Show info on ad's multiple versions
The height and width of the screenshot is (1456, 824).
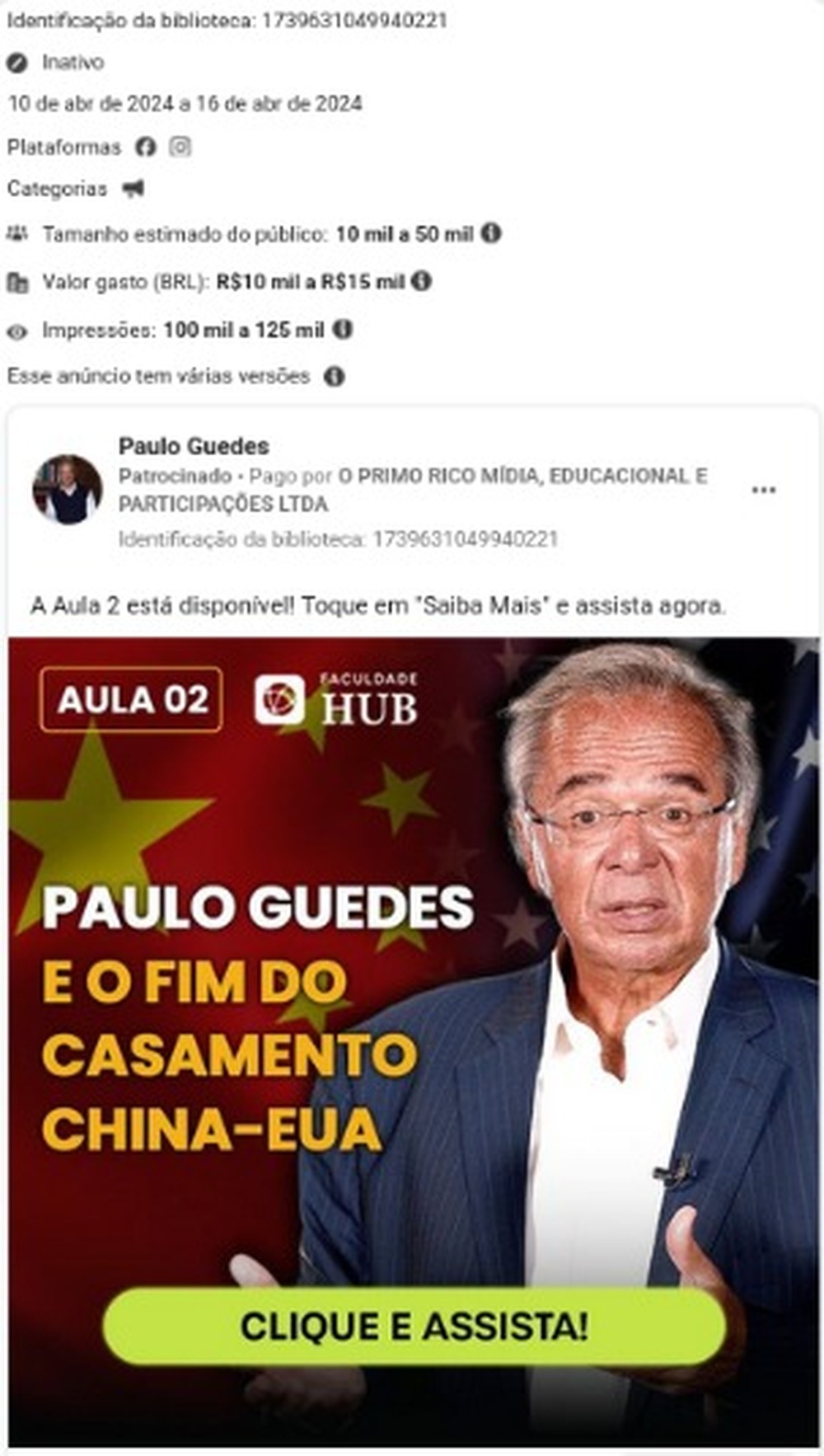(334, 377)
